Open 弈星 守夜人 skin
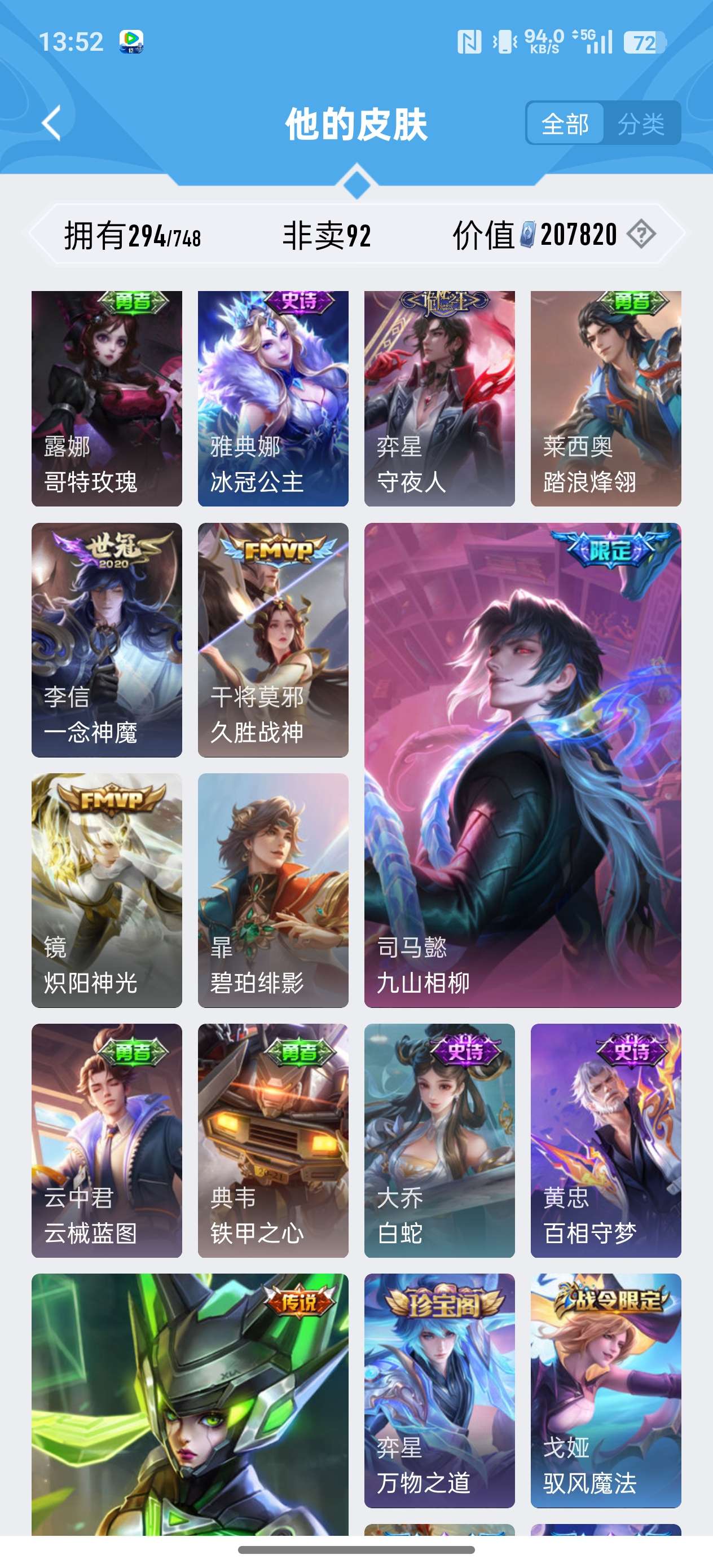This screenshot has width=713, height=1568. pos(439,399)
